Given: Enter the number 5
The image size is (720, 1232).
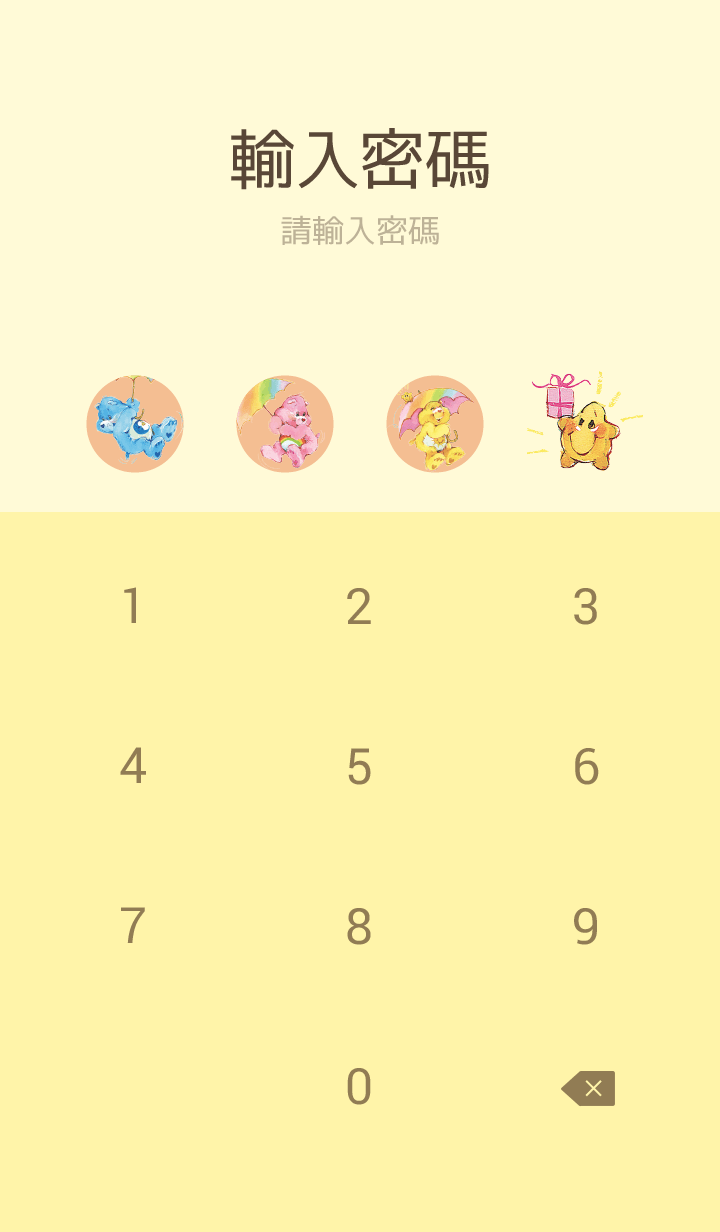Looking at the screenshot, I should [359, 767].
